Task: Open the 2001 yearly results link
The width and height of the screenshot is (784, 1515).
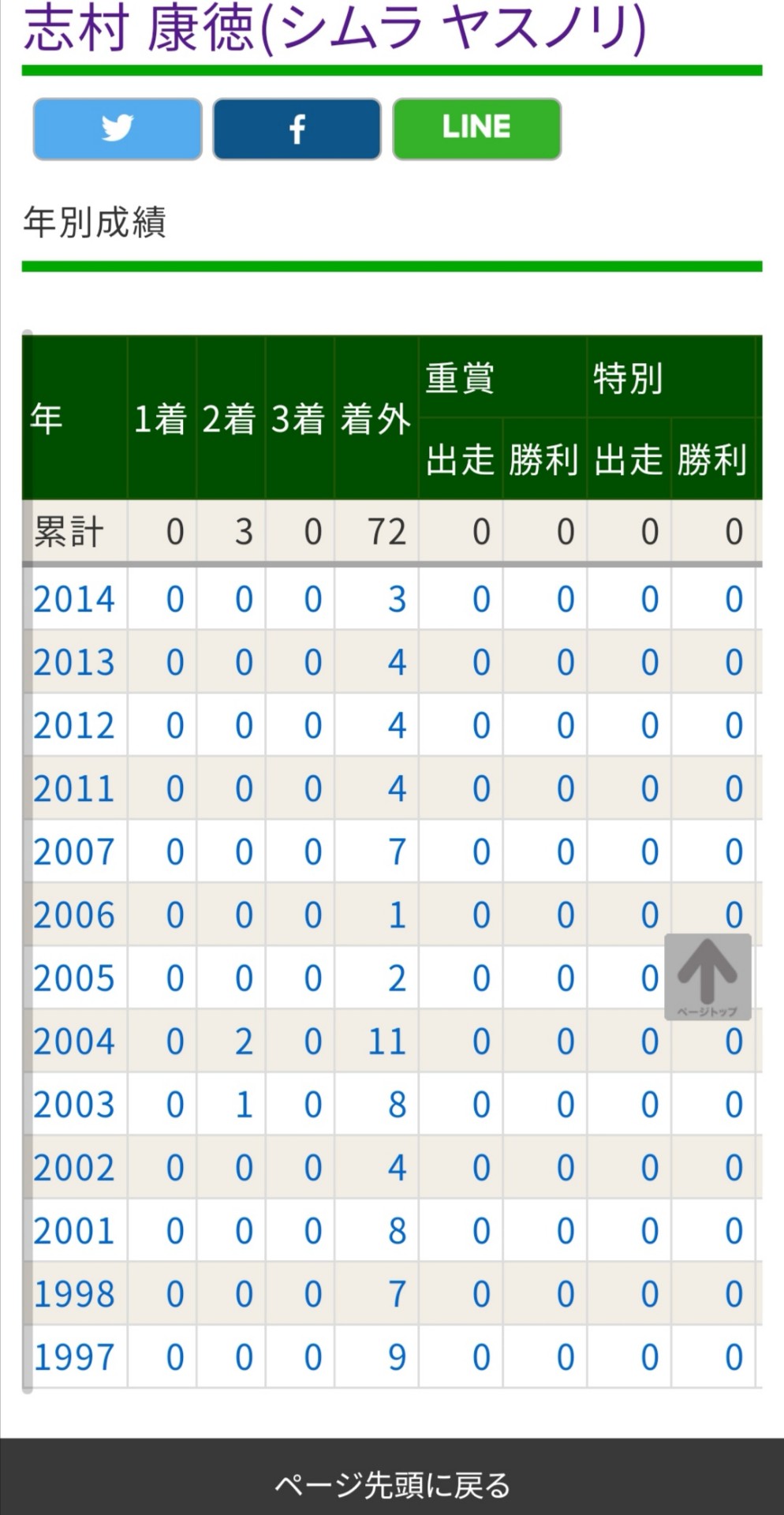Action: point(74,1231)
